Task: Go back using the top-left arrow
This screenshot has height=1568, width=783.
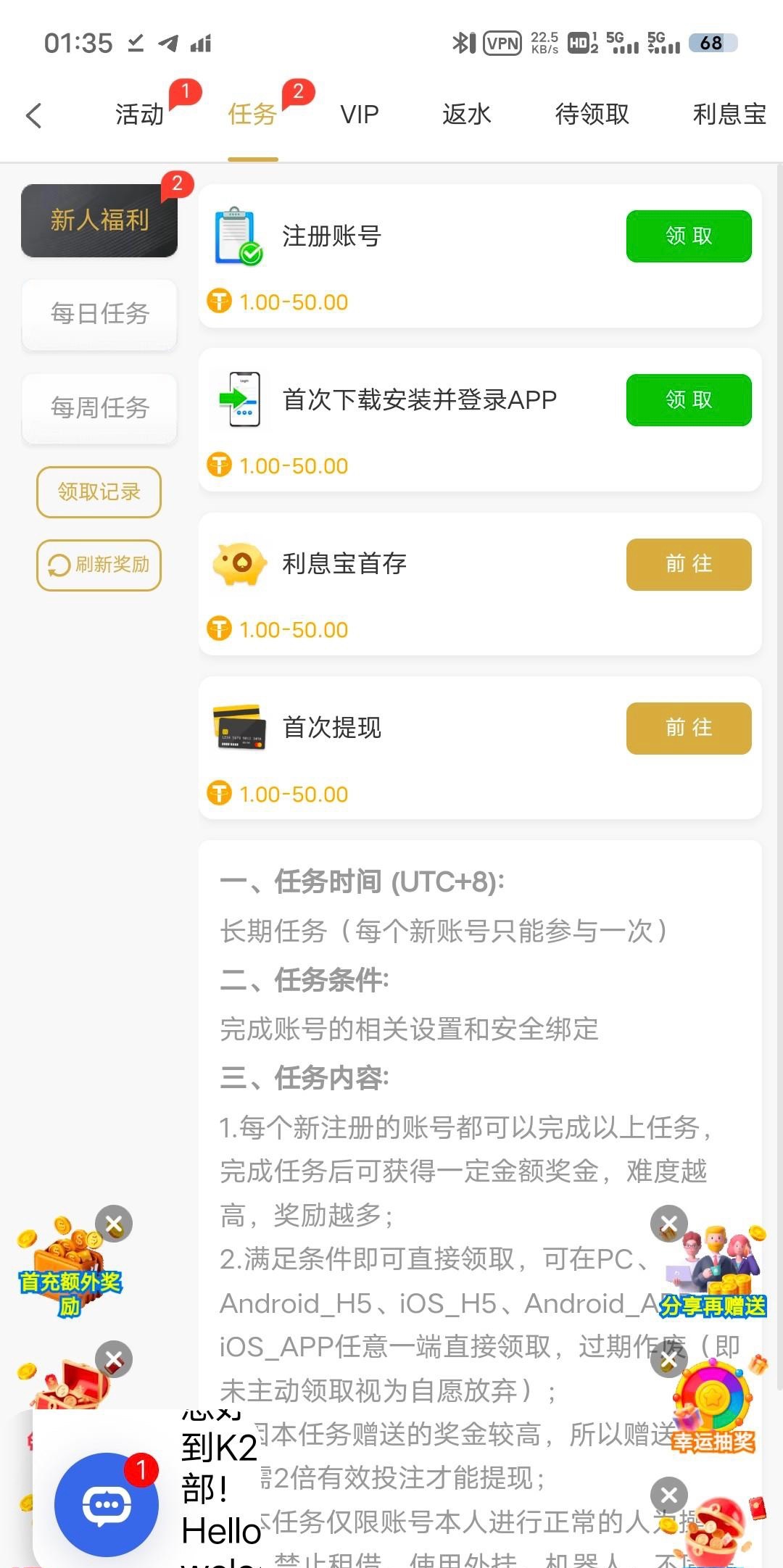Action: tap(34, 115)
